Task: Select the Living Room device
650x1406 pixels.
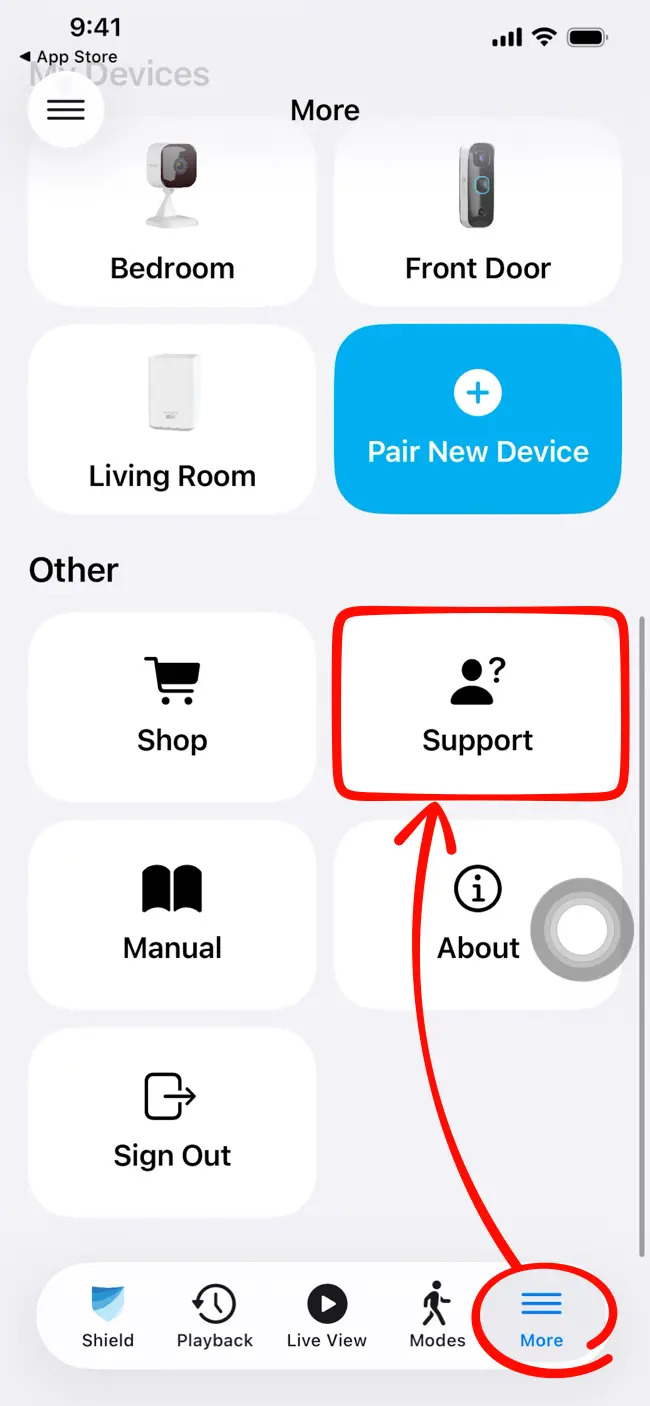Action: click(x=172, y=419)
